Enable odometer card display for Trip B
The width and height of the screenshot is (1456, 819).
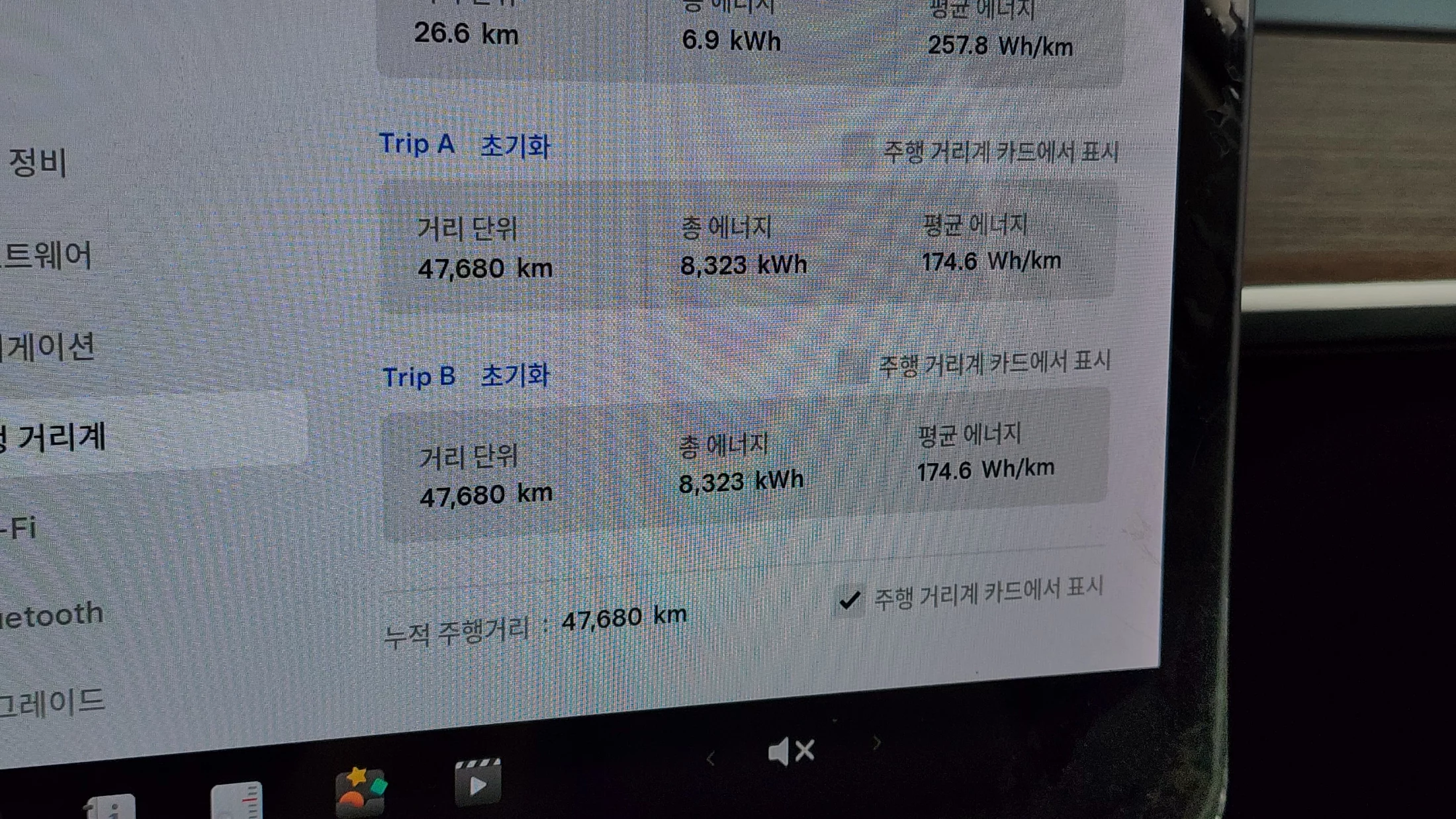(x=853, y=366)
